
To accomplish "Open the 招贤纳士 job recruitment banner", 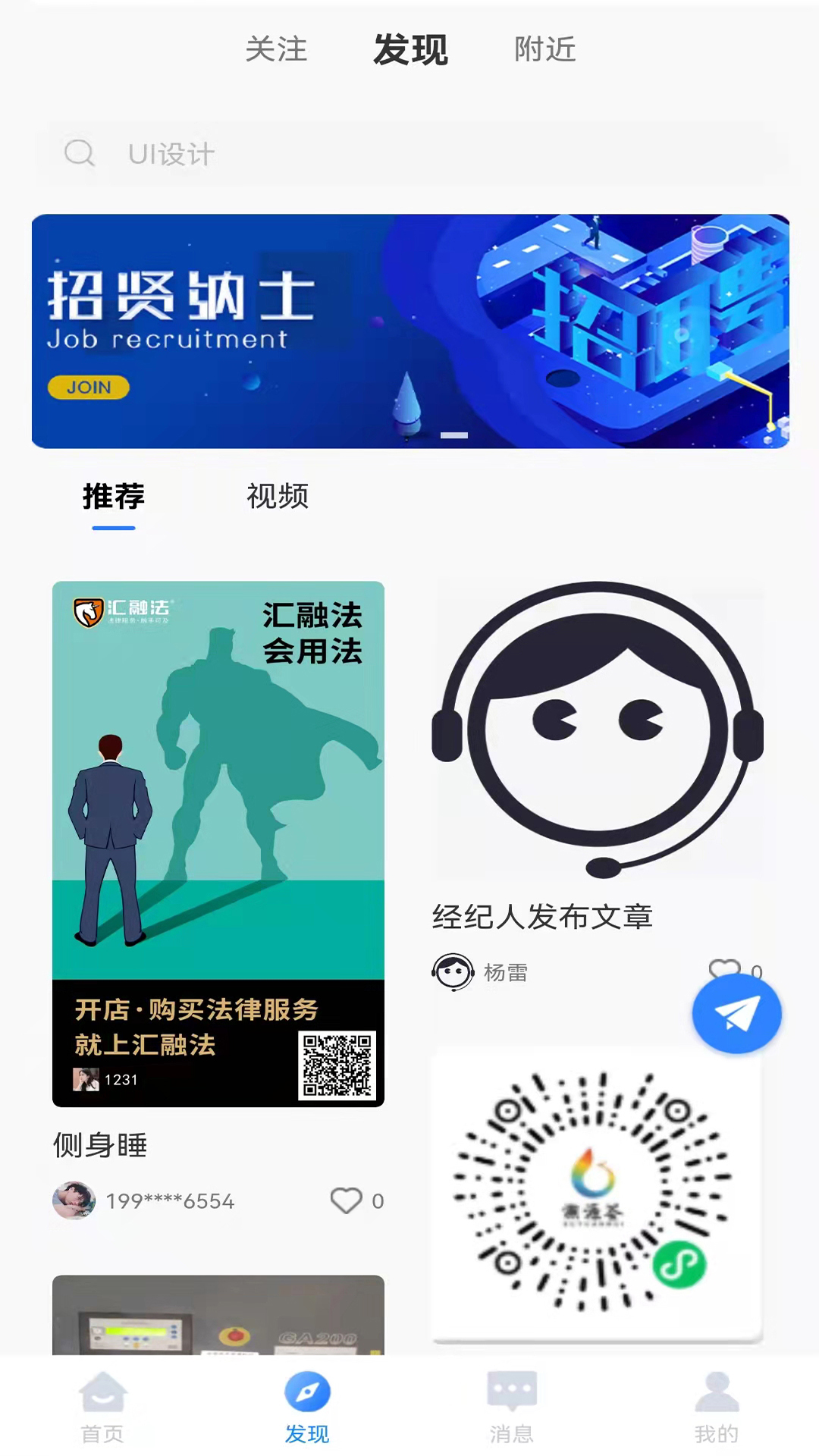I will (x=410, y=331).
